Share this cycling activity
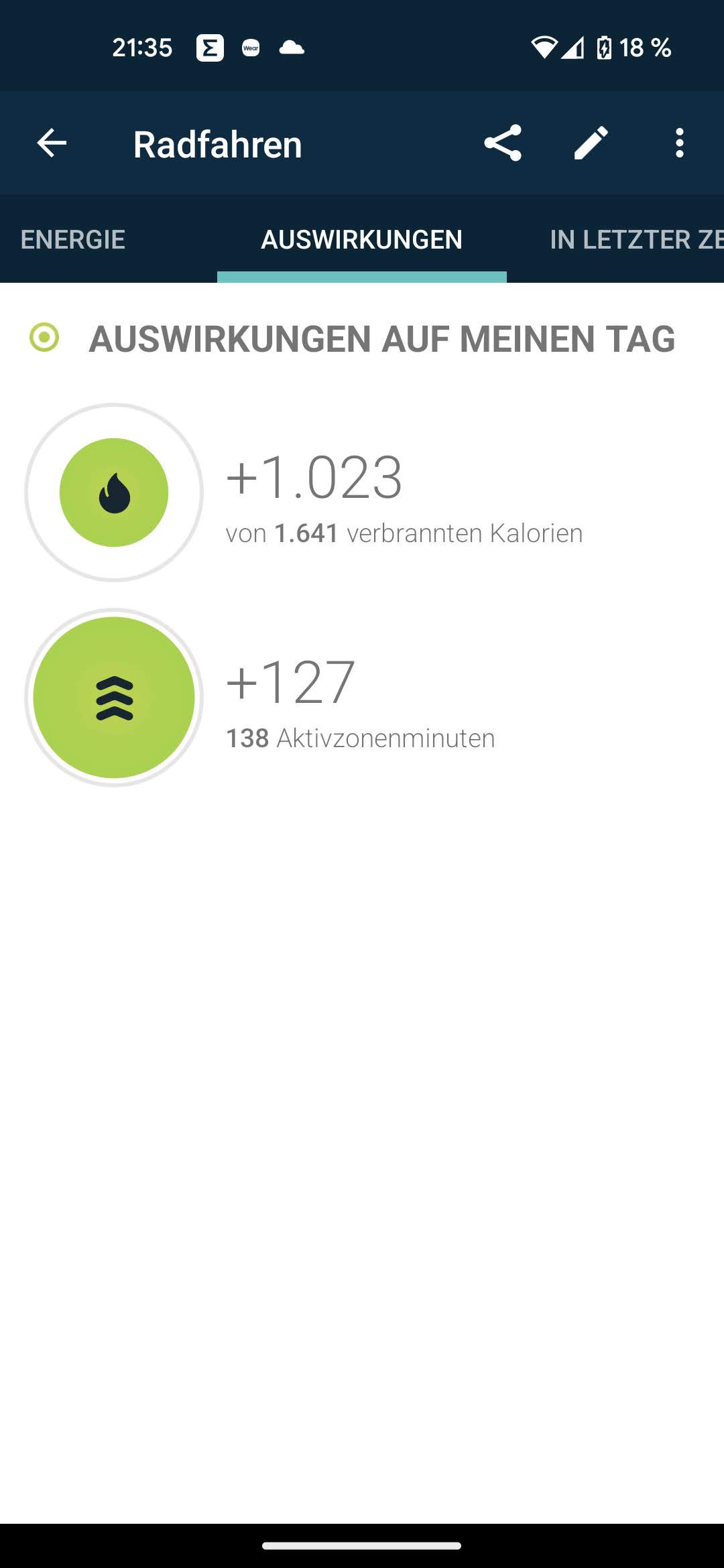 click(x=503, y=143)
